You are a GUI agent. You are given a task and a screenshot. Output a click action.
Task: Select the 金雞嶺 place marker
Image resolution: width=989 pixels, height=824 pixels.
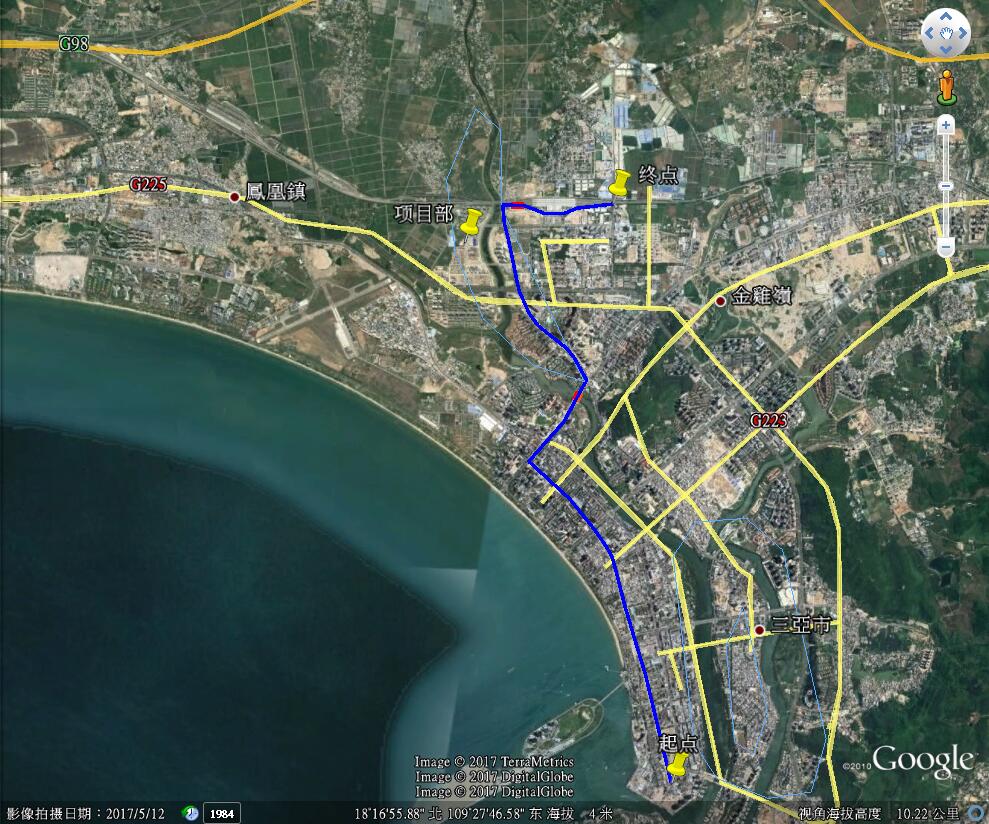720,300
